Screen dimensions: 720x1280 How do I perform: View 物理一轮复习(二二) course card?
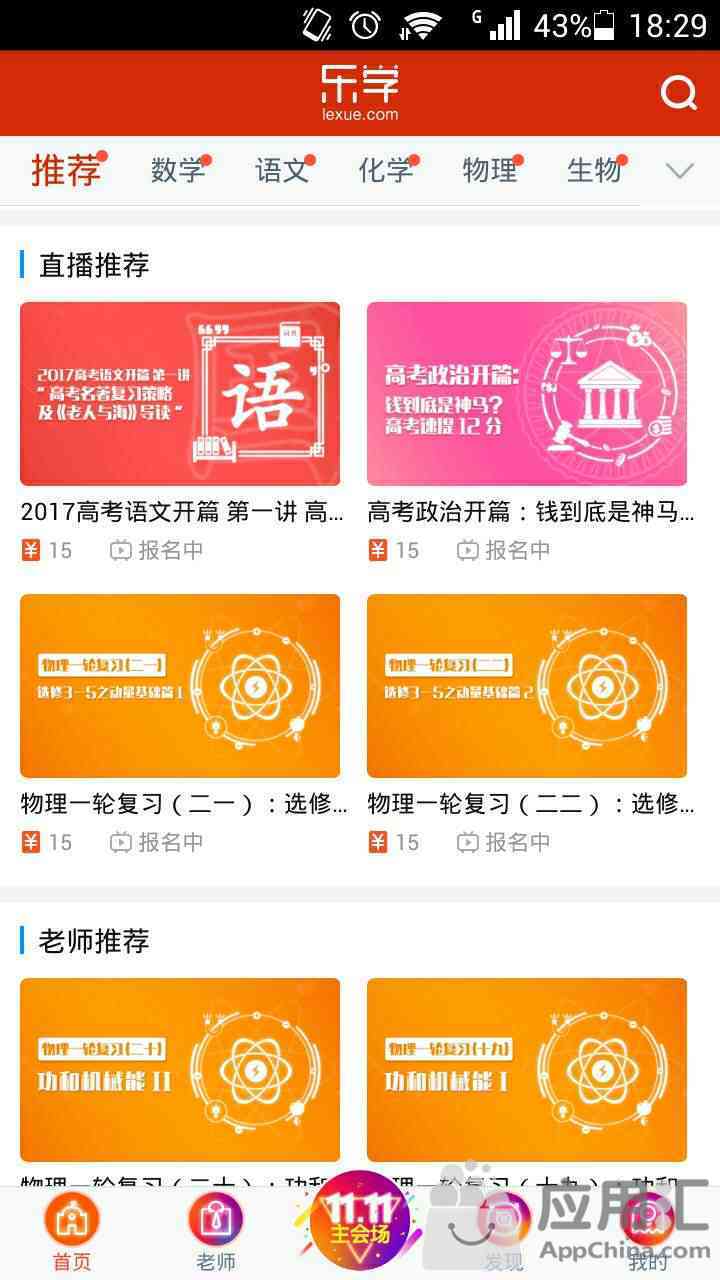[x=527, y=686]
